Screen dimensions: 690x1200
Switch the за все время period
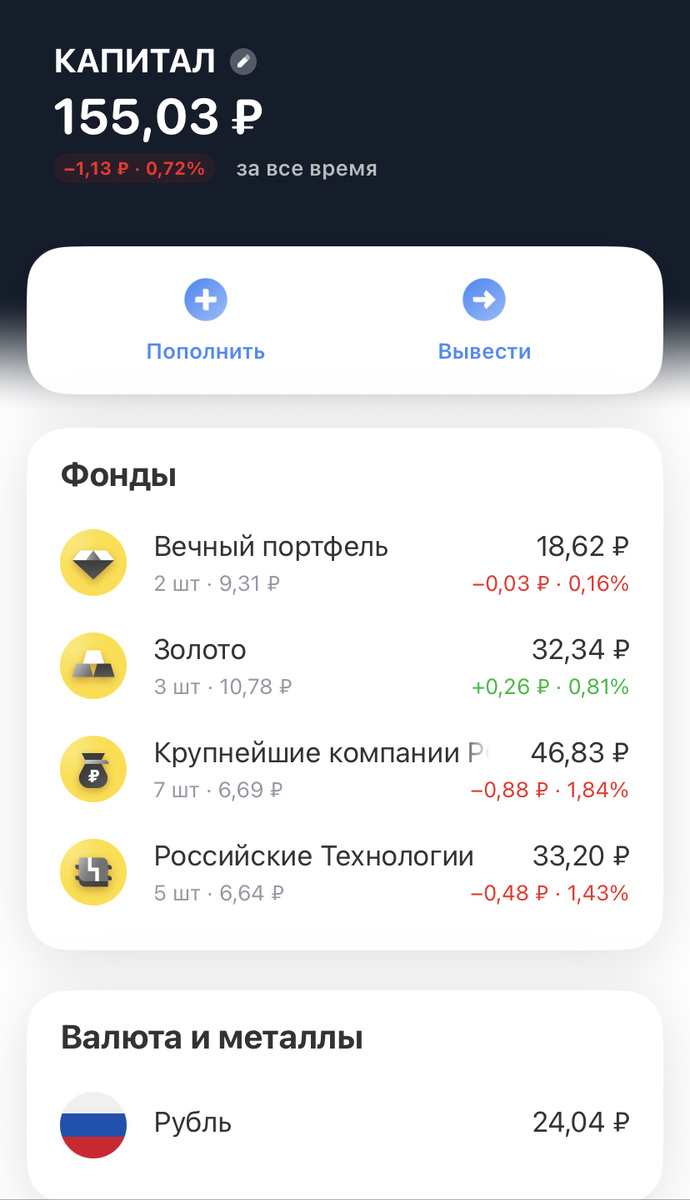click(306, 169)
